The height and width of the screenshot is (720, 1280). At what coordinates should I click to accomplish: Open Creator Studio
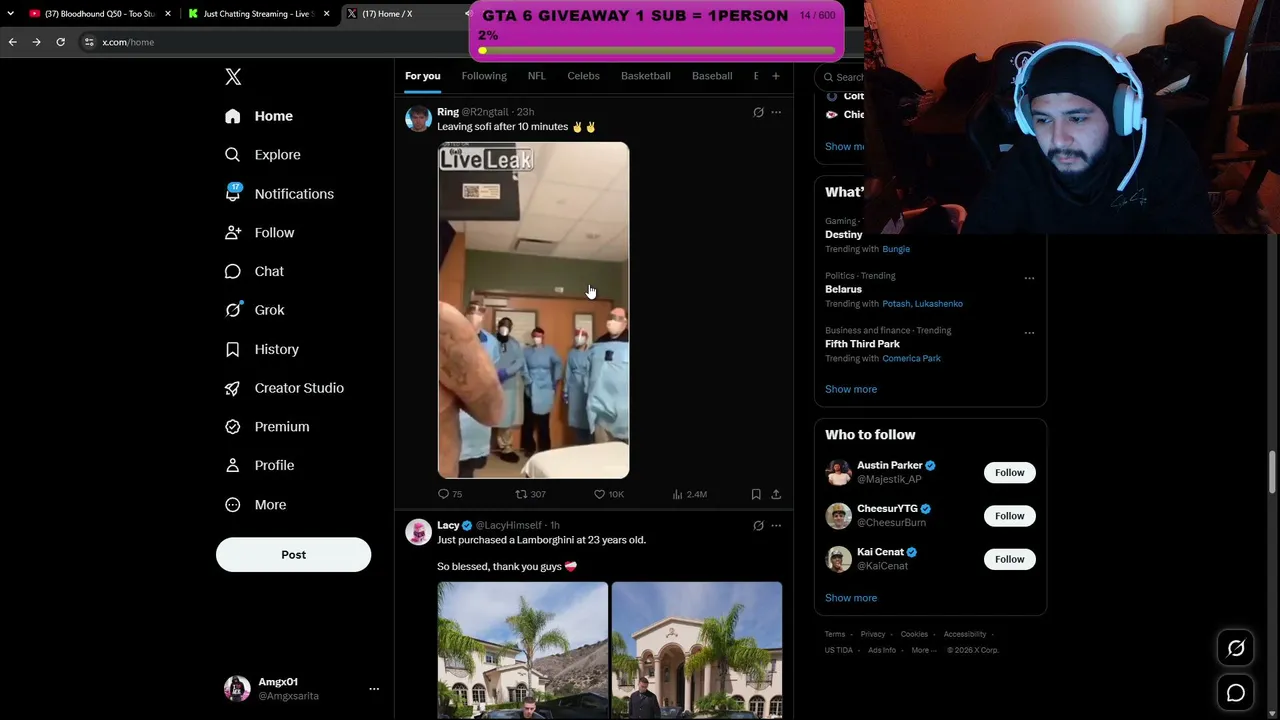[x=284, y=388]
